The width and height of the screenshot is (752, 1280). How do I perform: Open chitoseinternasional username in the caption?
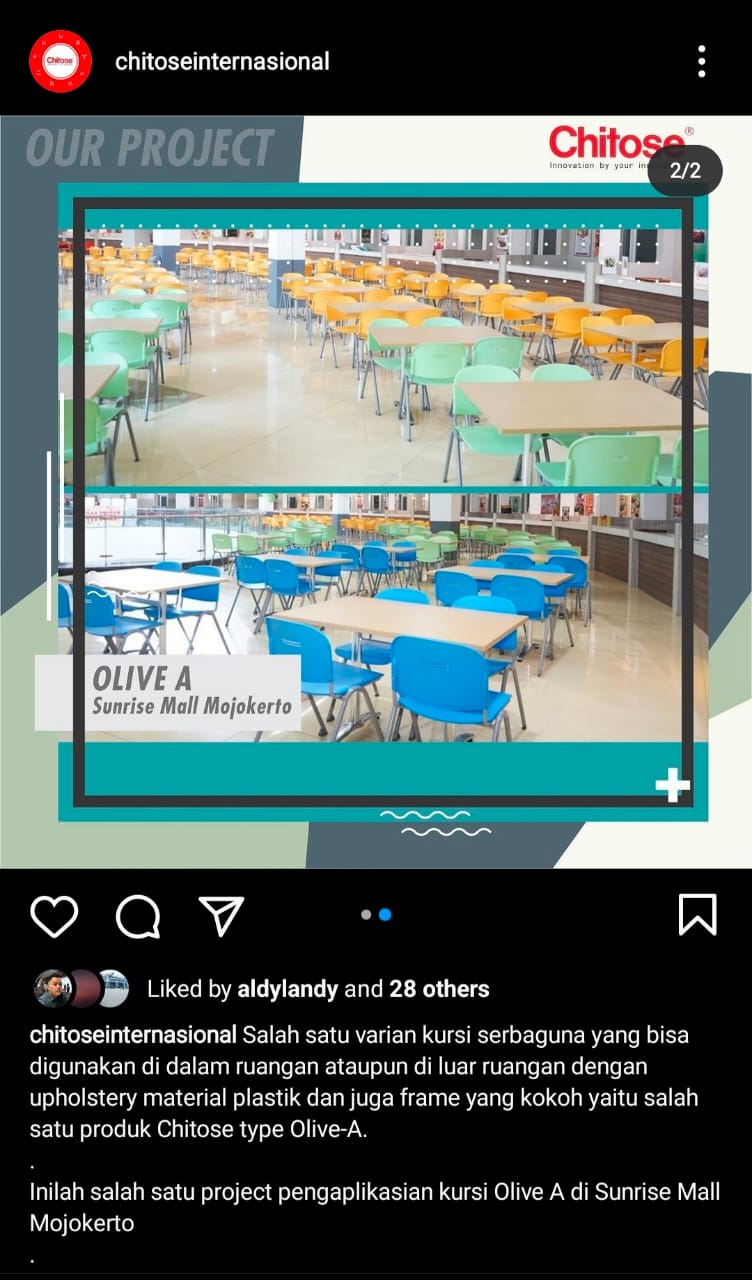(133, 1034)
